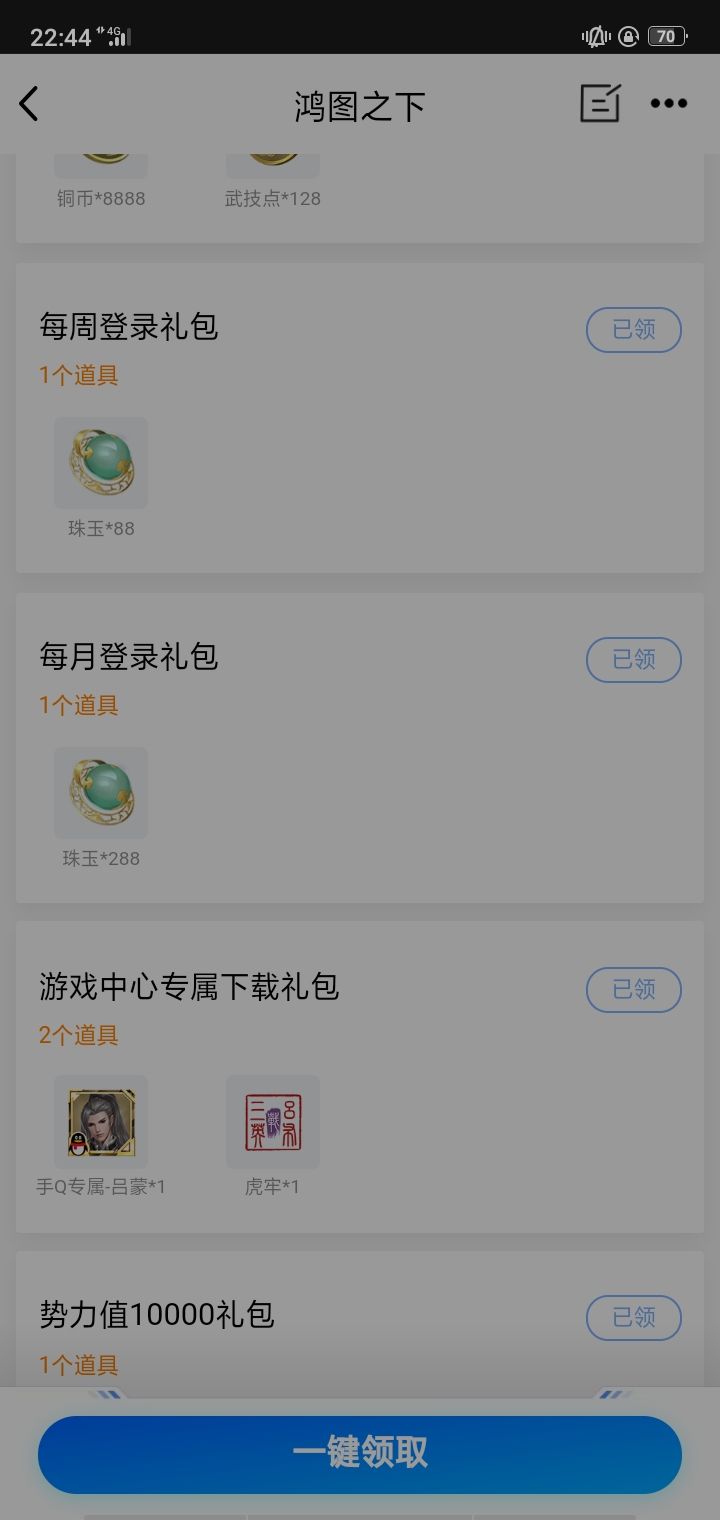Tap 已领 next to 每月登录礼包
The height and width of the screenshot is (1520, 720).
(x=633, y=660)
